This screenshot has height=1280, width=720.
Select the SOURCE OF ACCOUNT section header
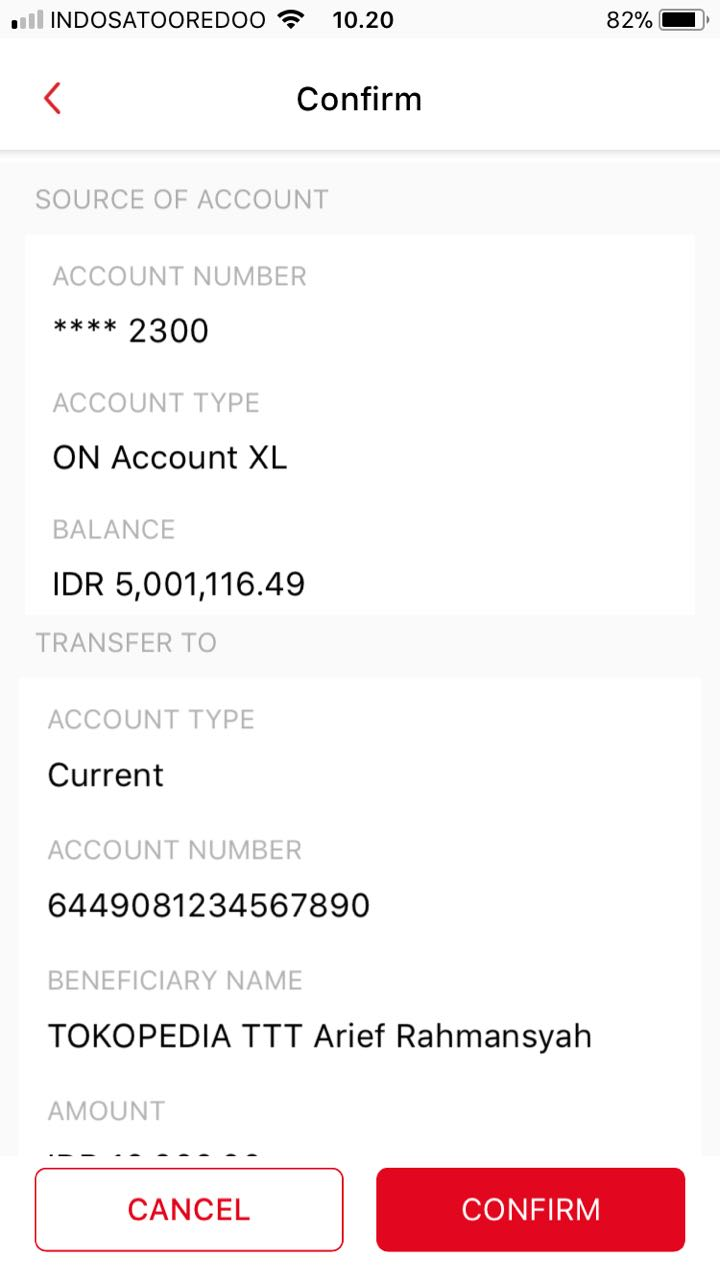tap(181, 200)
